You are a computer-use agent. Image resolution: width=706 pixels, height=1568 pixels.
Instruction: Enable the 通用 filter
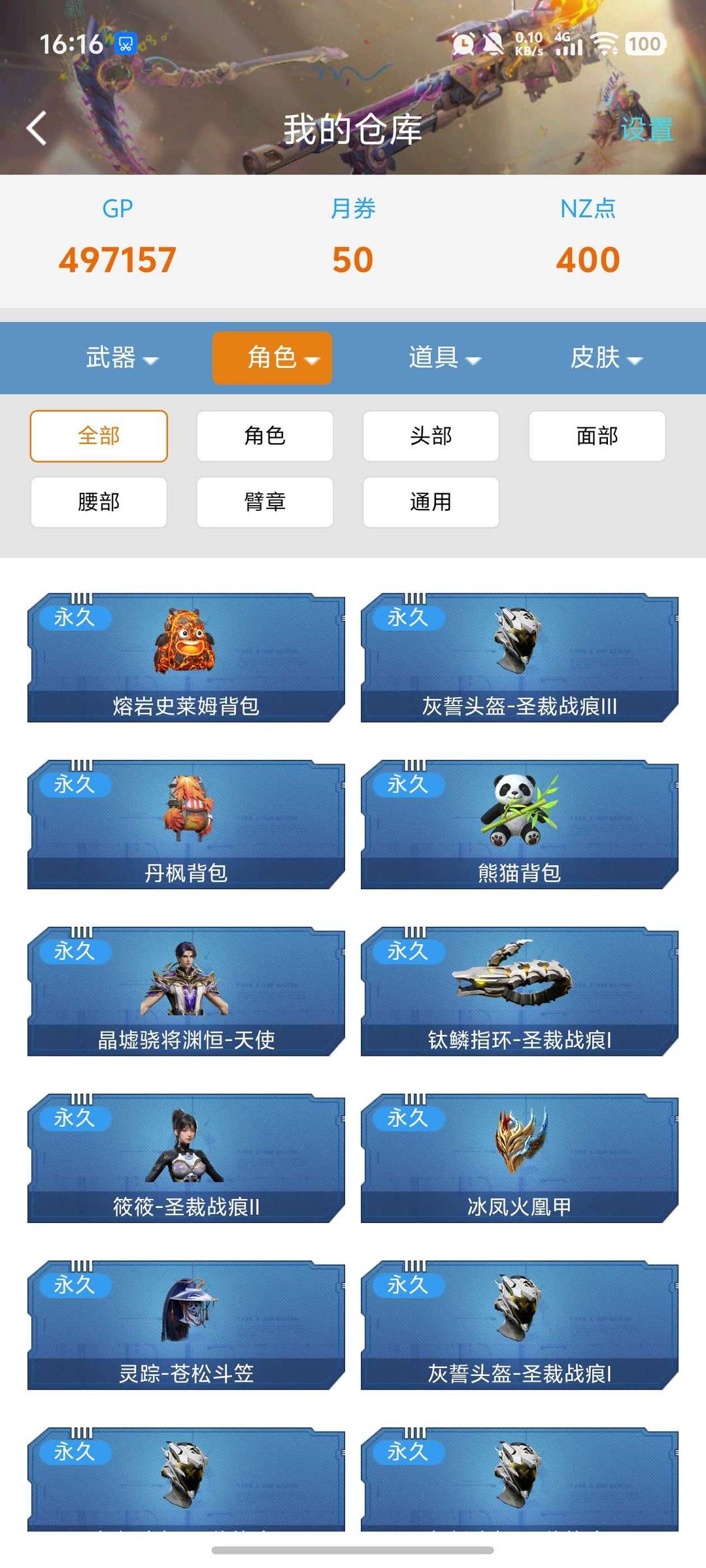pyautogui.click(x=431, y=502)
